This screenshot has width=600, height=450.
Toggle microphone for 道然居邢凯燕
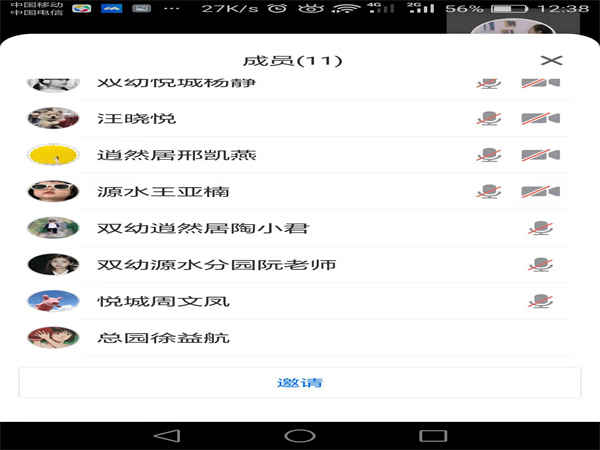[488, 155]
